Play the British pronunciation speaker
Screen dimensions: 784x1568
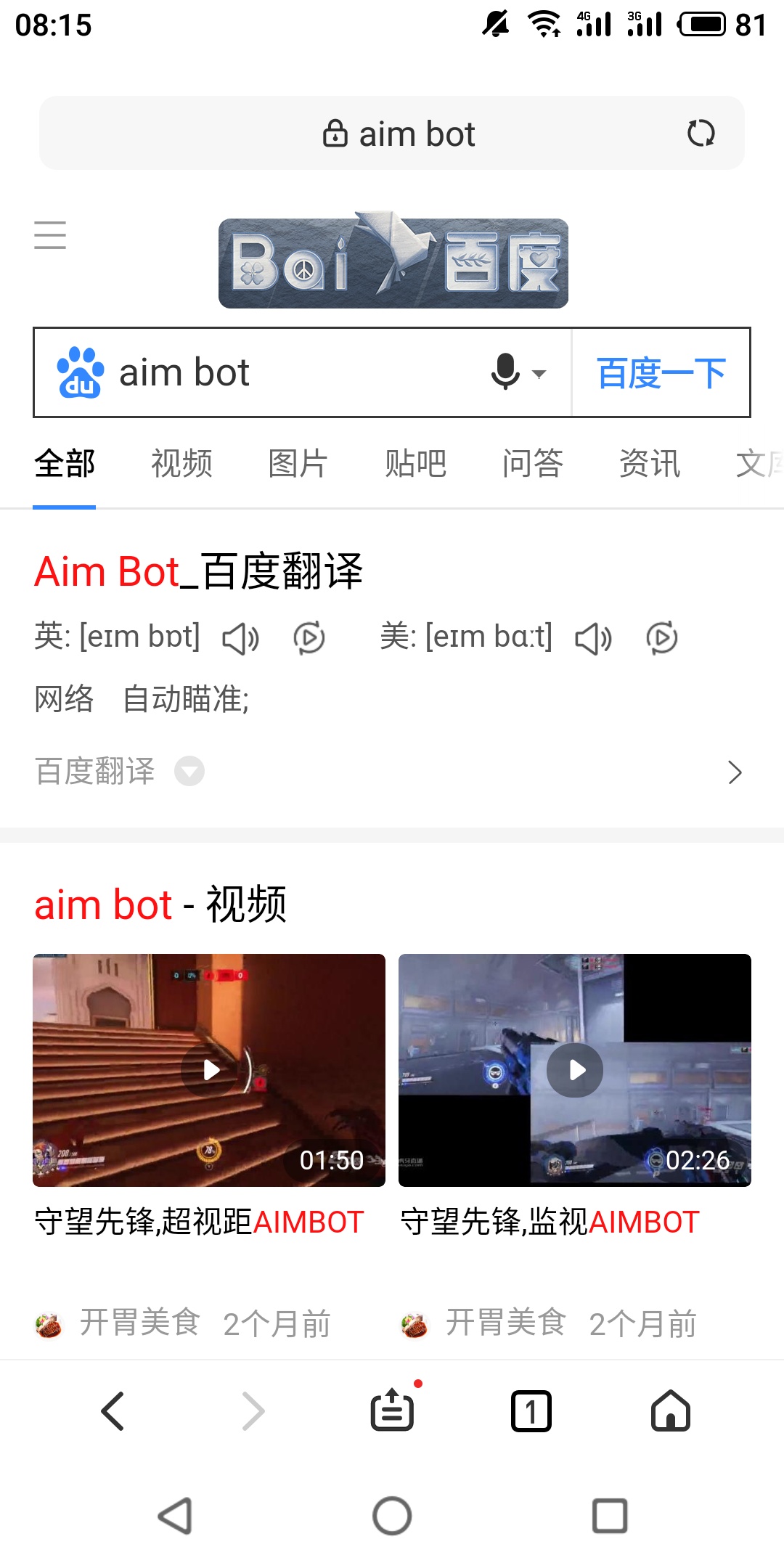click(240, 639)
